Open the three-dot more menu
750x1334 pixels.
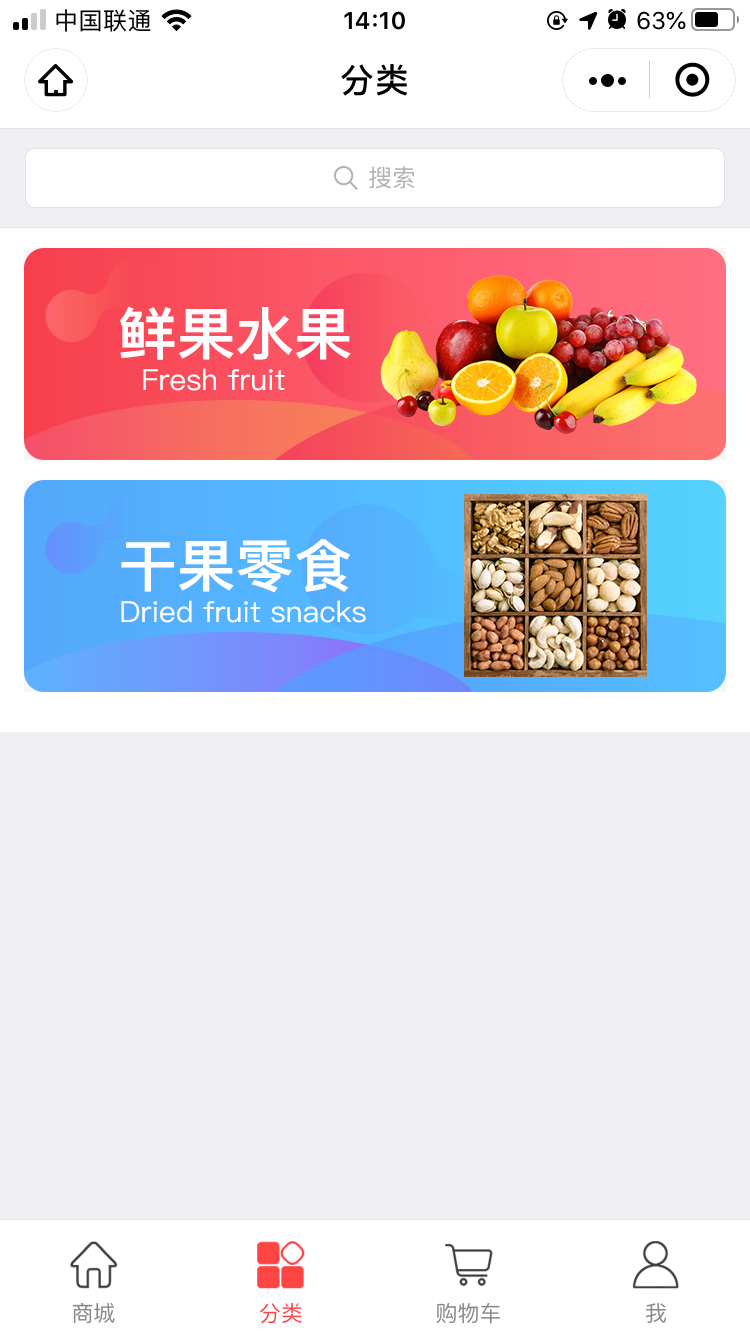(x=607, y=80)
